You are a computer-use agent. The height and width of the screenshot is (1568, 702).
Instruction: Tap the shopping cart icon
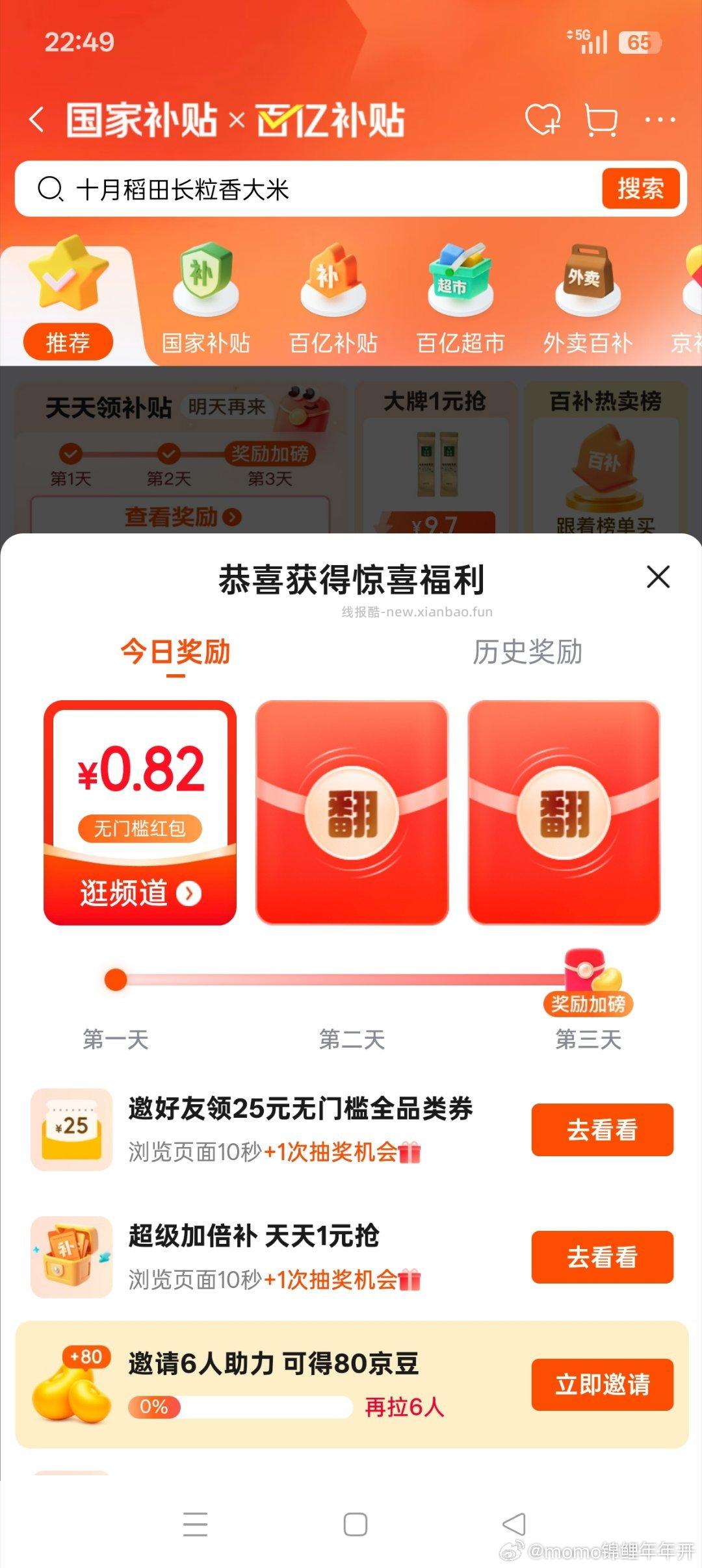(x=599, y=120)
